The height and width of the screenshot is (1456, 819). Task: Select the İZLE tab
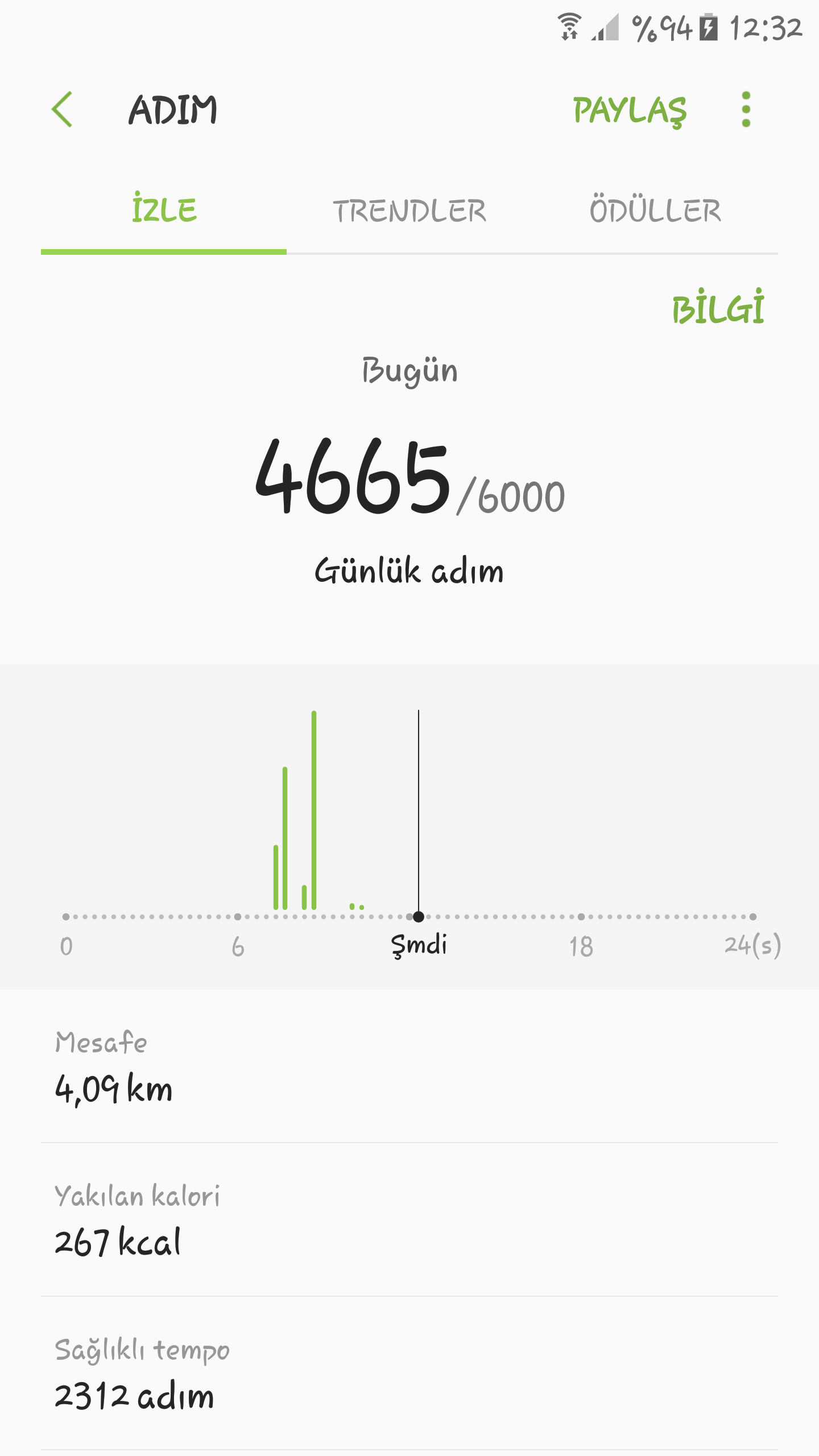164,210
